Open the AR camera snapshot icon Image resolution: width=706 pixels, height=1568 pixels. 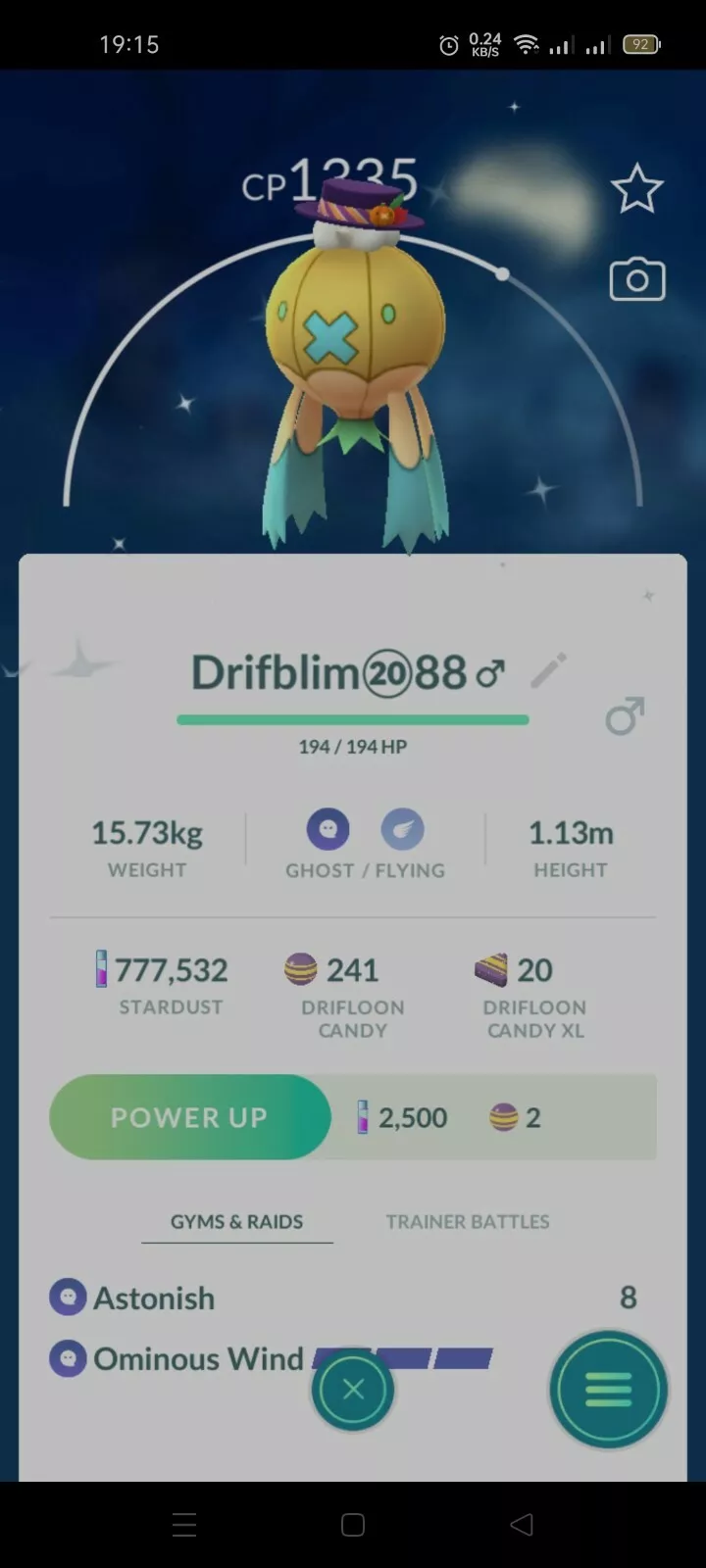click(636, 280)
